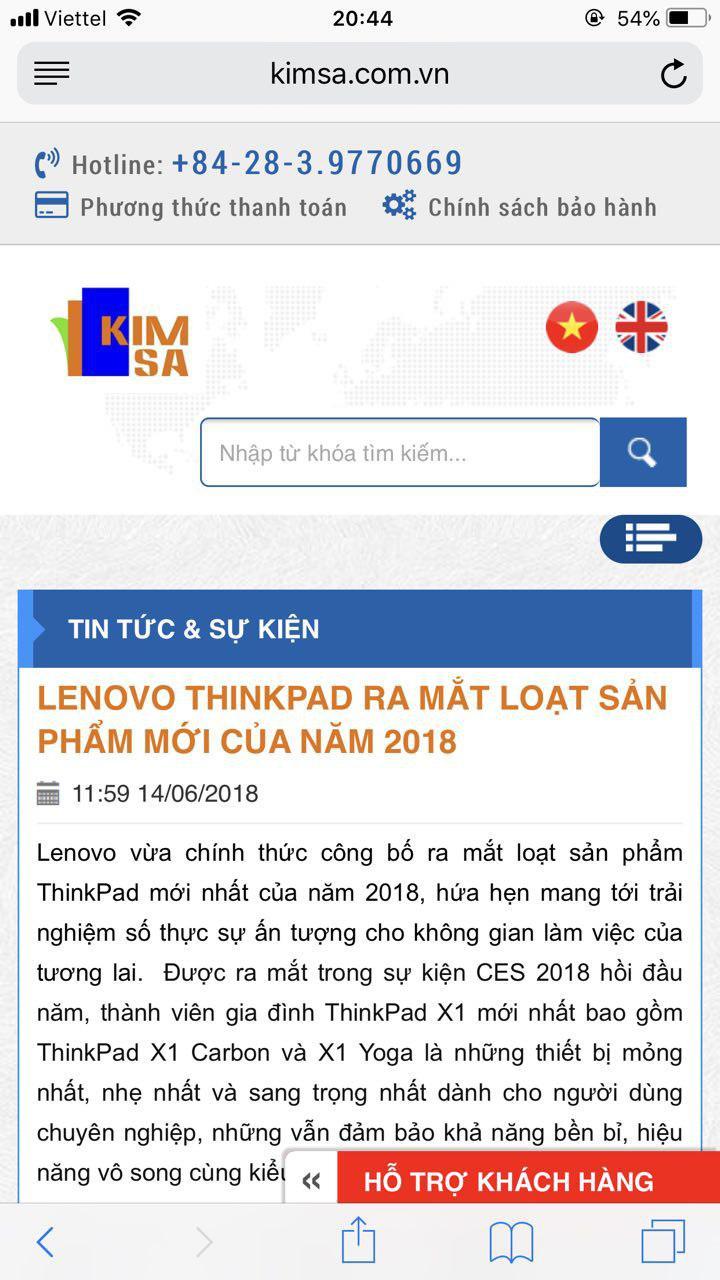Share this page from Safari toolbar
This screenshot has height=1280, width=720.
(x=358, y=1242)
